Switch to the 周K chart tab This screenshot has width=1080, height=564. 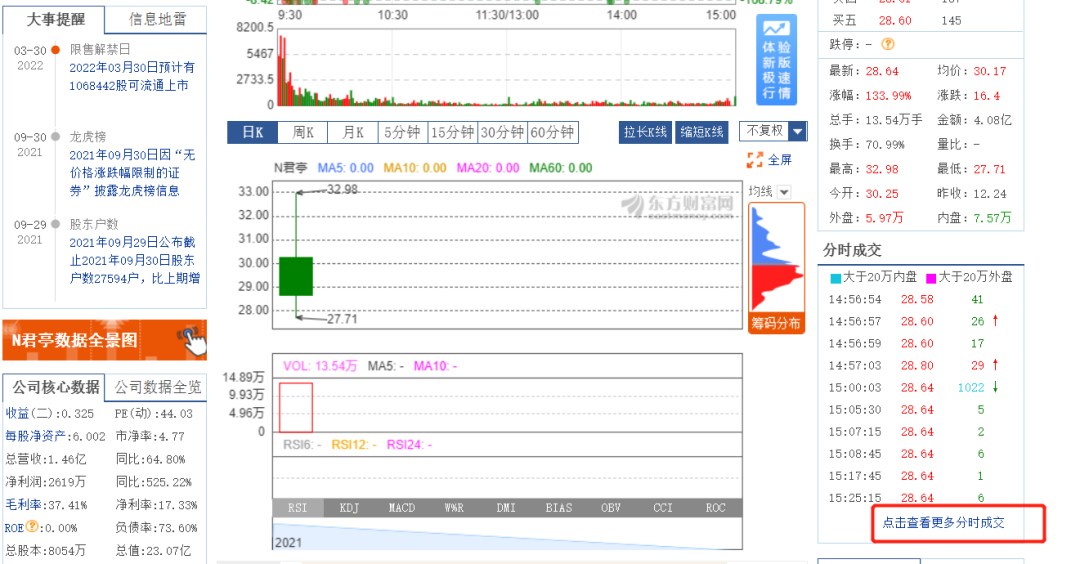click(x=303, y=132)
